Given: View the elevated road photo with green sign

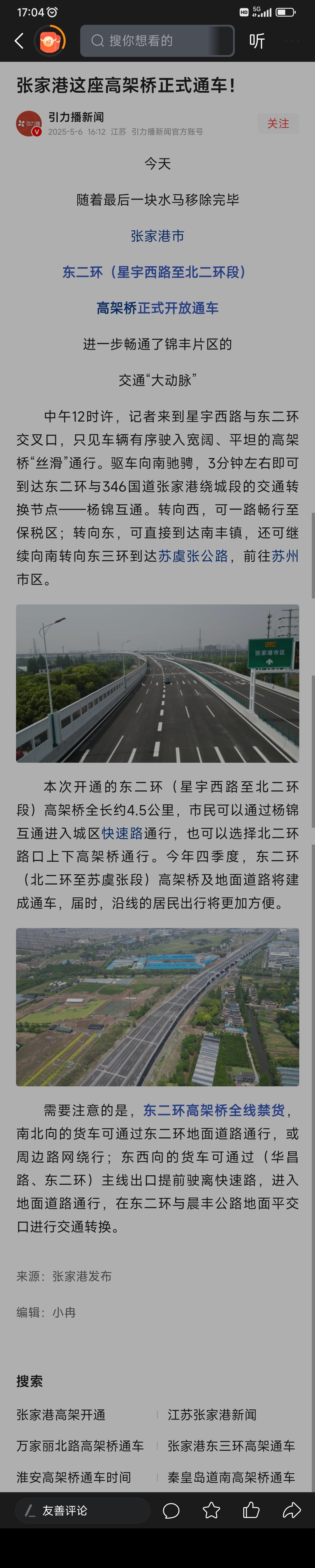Looking at the screenshot, I should 157,683.
